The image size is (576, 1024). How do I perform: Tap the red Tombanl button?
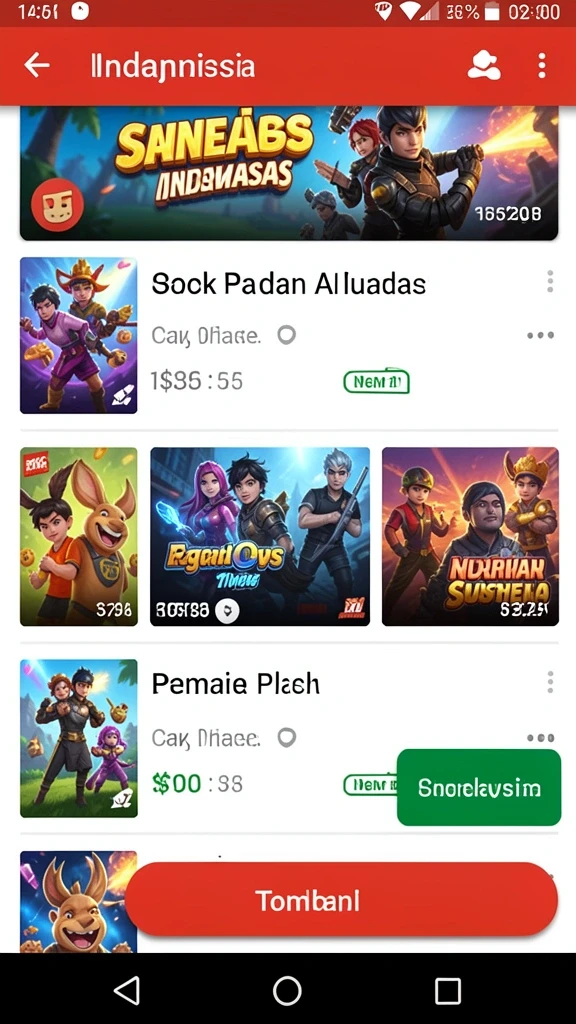point(341,901)
